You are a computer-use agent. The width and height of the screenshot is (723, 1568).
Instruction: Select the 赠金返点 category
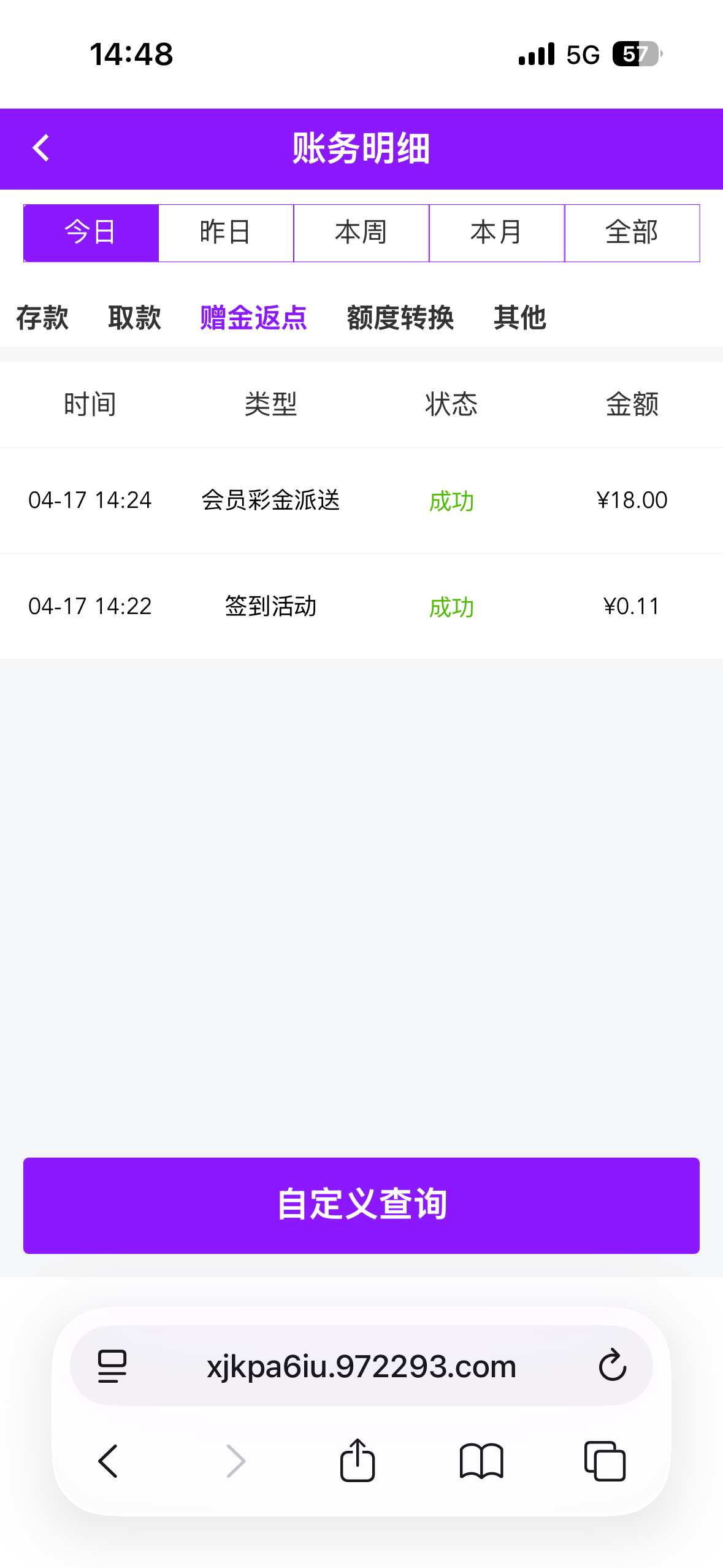coord(253,318)
